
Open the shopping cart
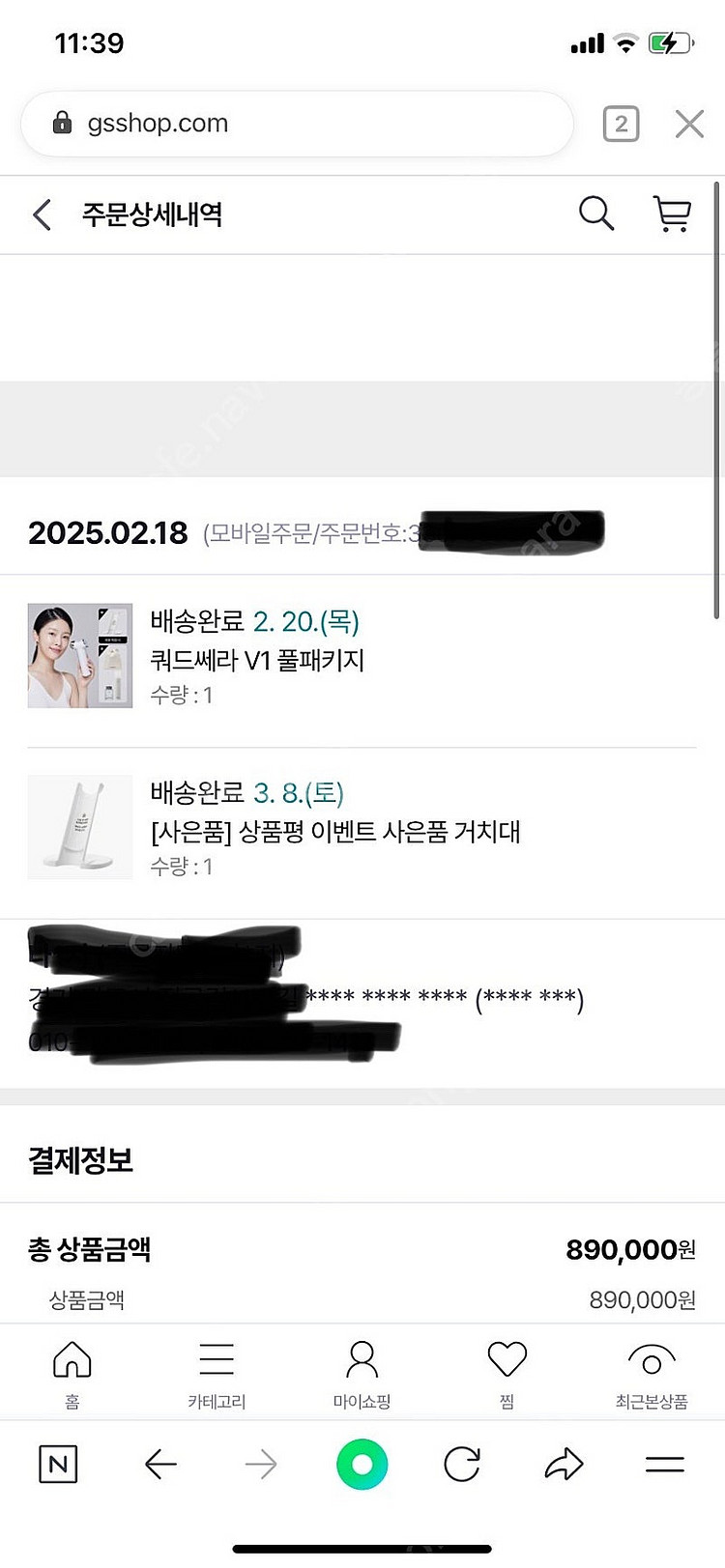coord(672,214)
